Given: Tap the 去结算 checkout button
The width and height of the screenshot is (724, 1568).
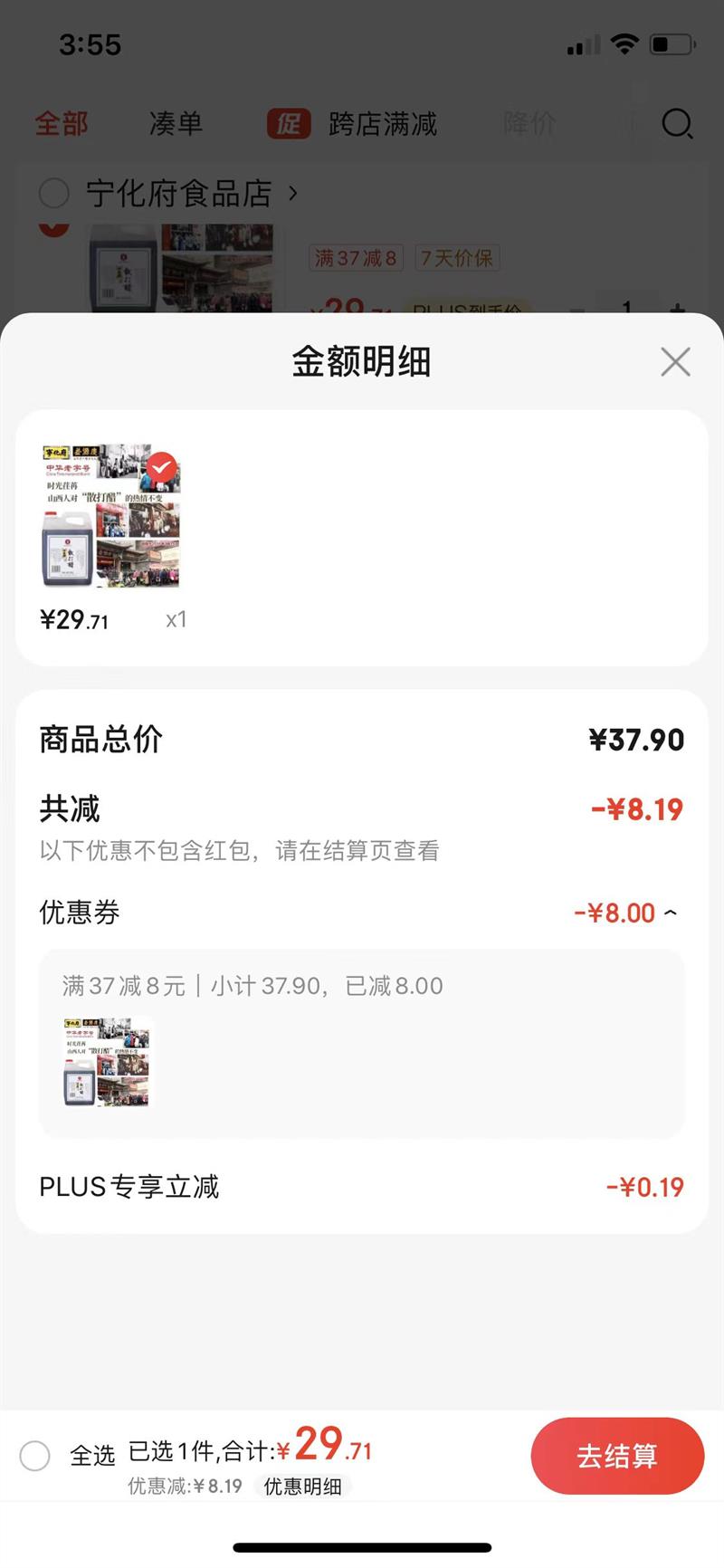Looking at the screenshot, I should [616, 1456].
